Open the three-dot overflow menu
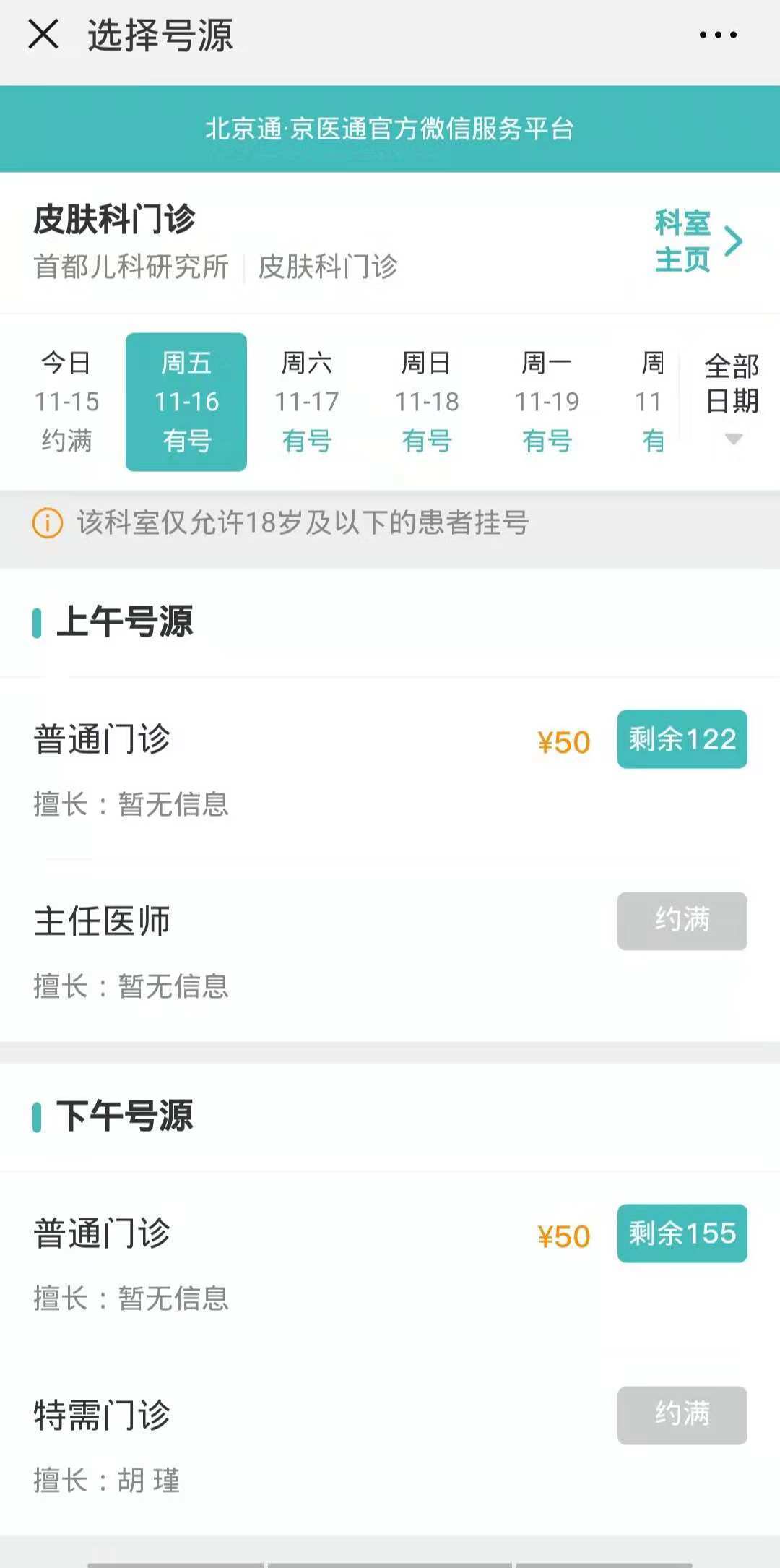The height and width of the screenshot is (1568, 780). coord(718,35)
